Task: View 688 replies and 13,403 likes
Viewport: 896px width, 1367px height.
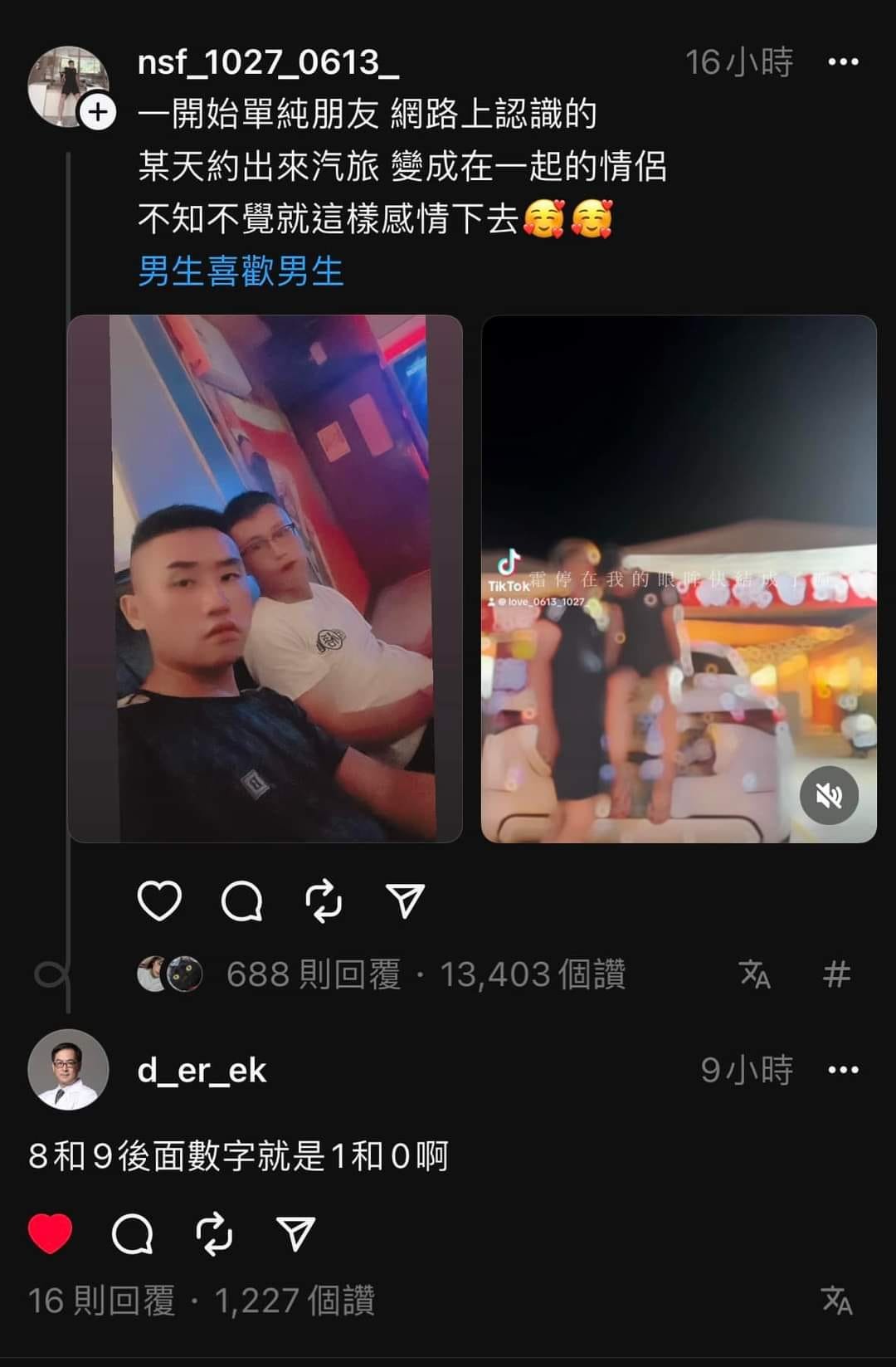Action: (x=425, y=974)
